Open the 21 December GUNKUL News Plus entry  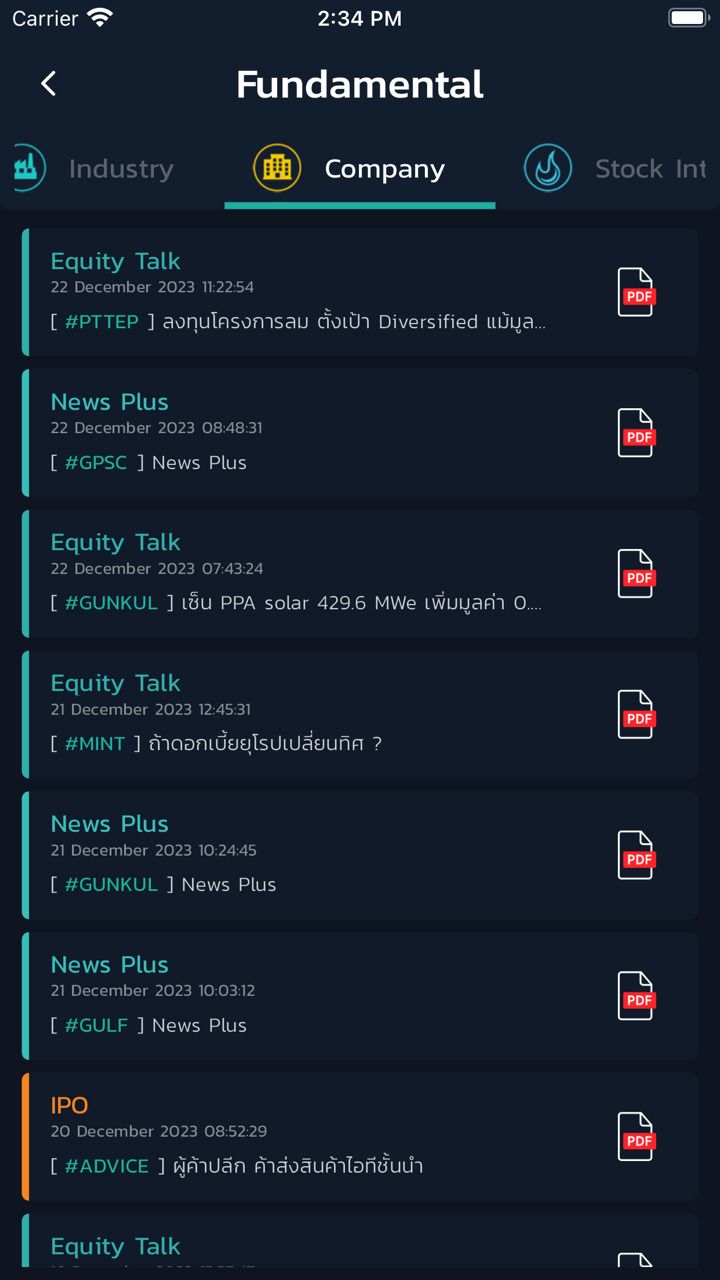[x=300, y=856]
